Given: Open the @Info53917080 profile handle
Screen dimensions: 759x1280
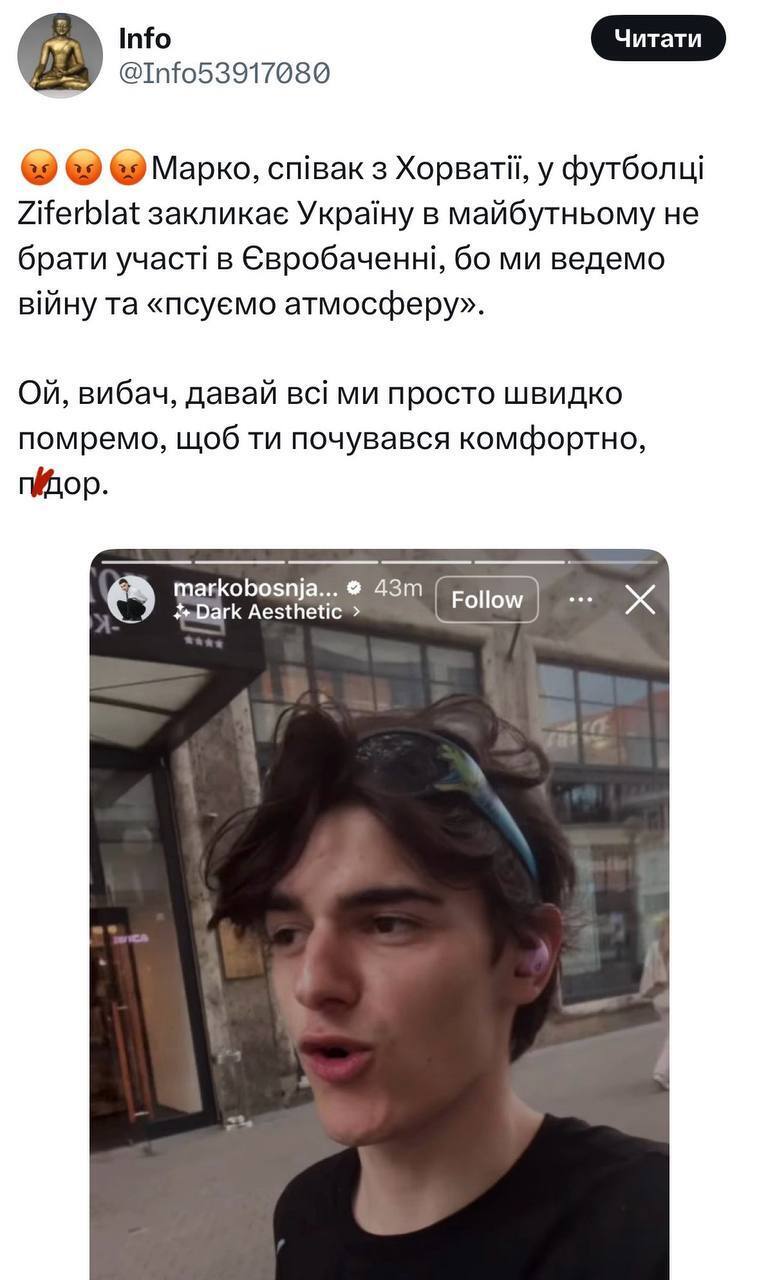Looking at the screenshot, I should (x=224, y=73).
